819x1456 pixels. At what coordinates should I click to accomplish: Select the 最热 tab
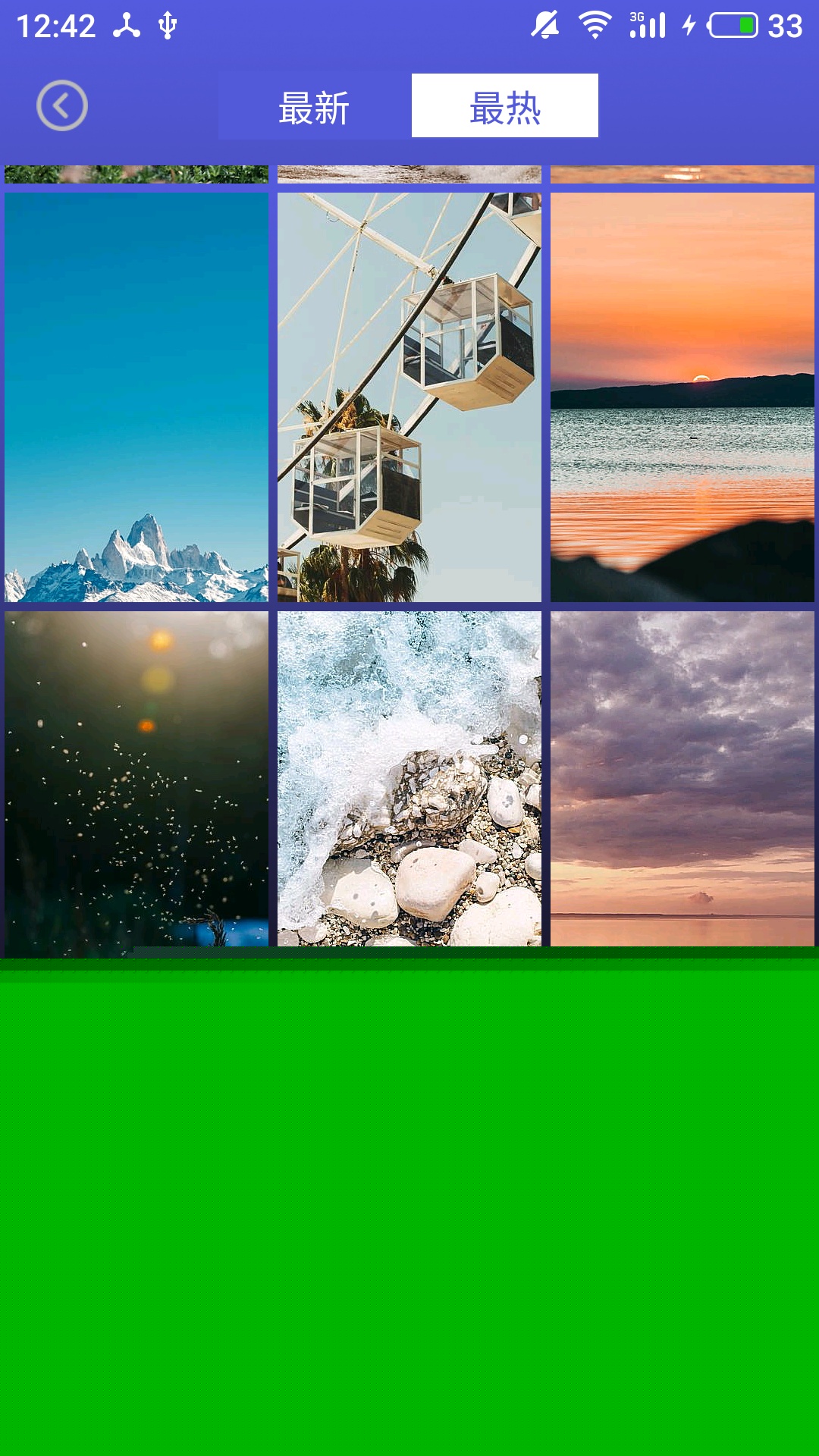tap(505, 106)
